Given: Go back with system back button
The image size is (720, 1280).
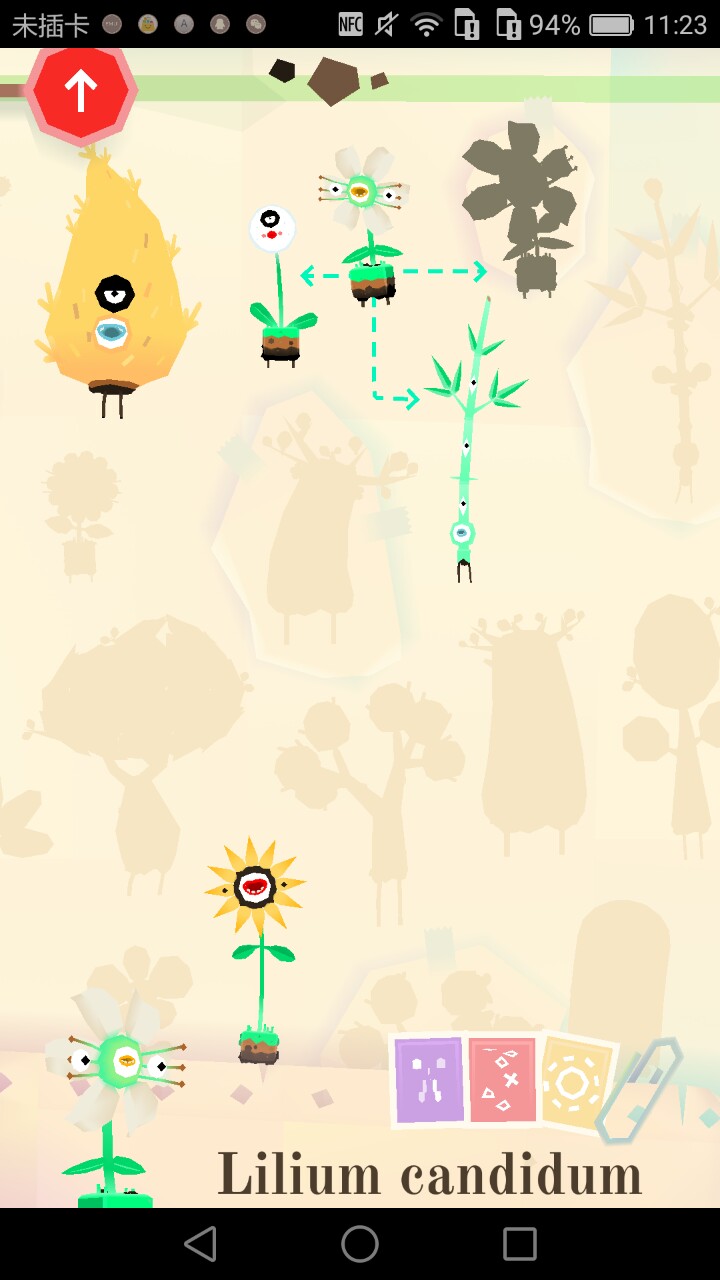Looking at the screenshot, I should tap(200, 1244).
